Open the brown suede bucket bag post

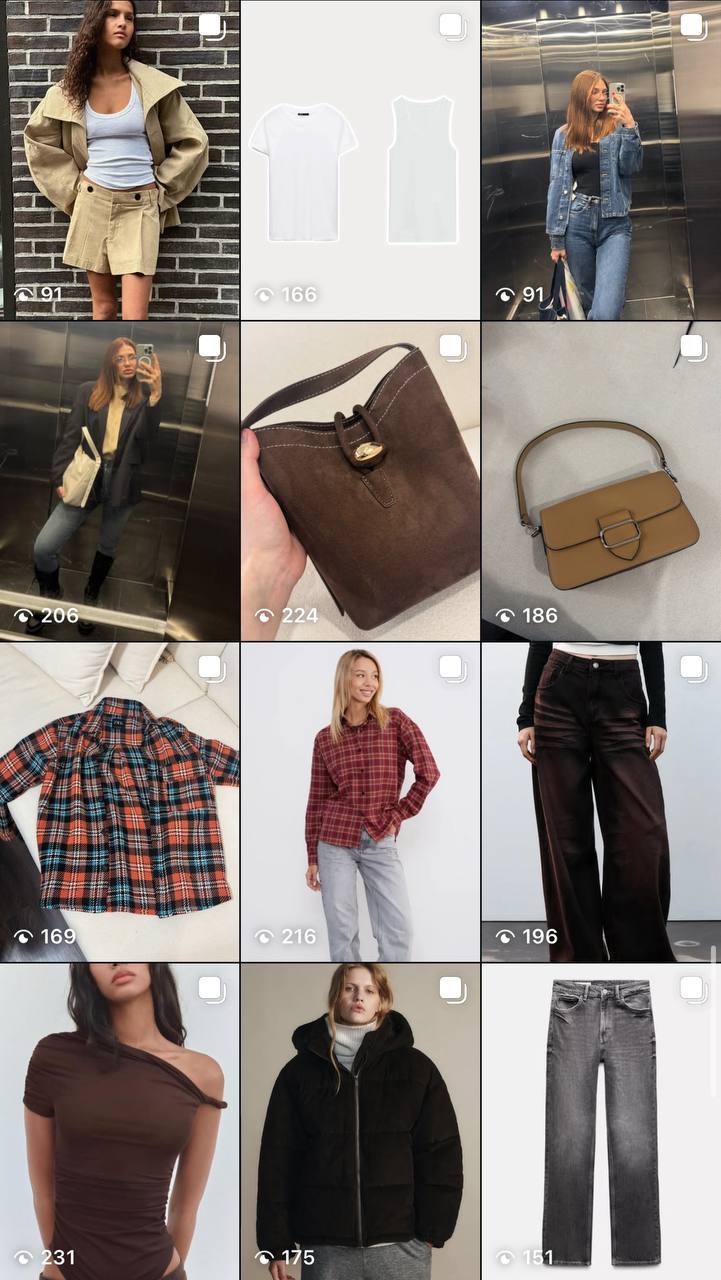pos(360,481)
